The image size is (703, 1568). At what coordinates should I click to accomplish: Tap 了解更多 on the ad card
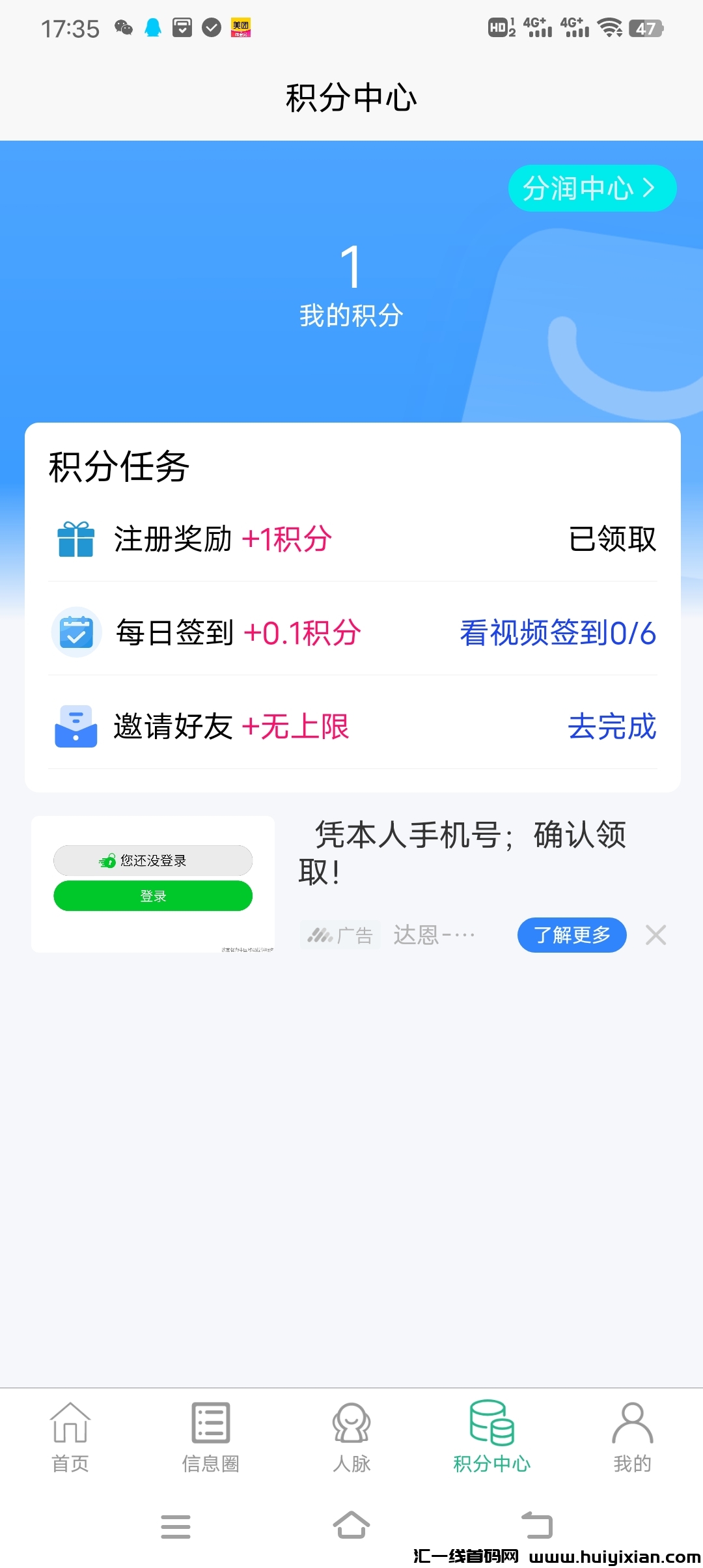[x=572, y=934]
